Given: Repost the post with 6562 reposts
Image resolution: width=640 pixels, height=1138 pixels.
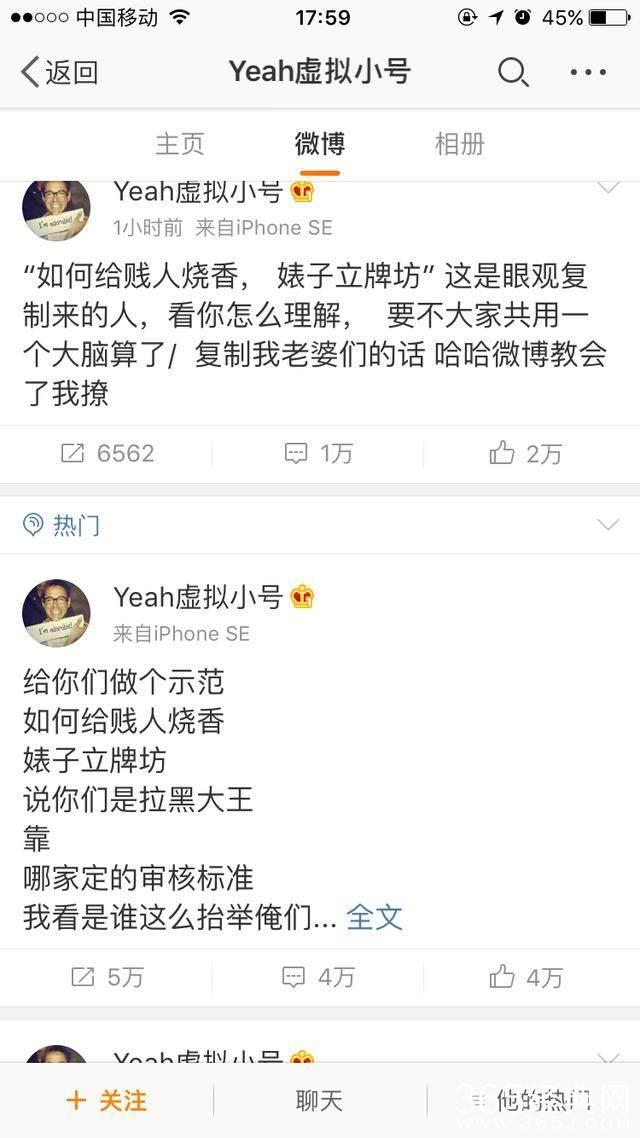Looking at the screenshot, I should pyautogui.click(x=107, y=454).
